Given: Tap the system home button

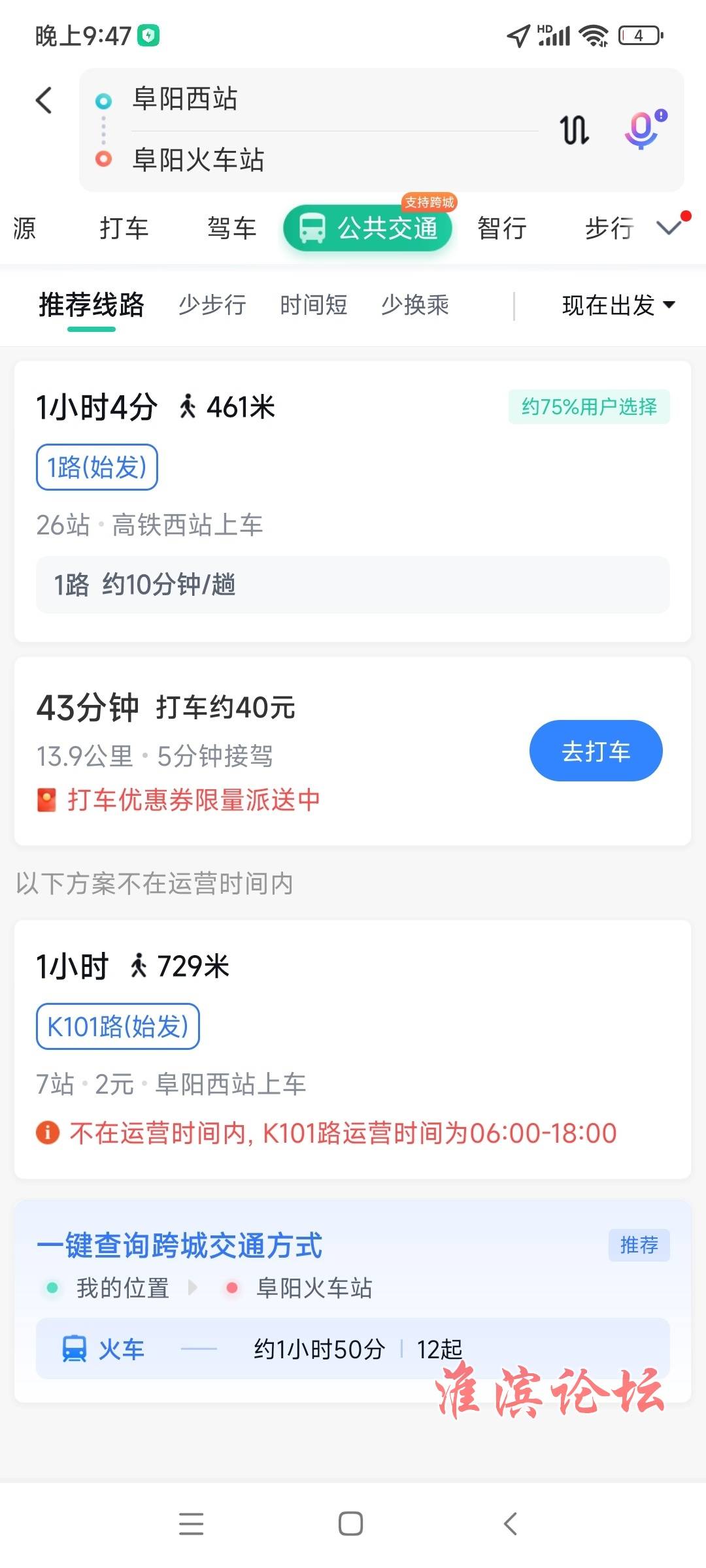Looking at the screenshot, I should tap(351, 1524).
